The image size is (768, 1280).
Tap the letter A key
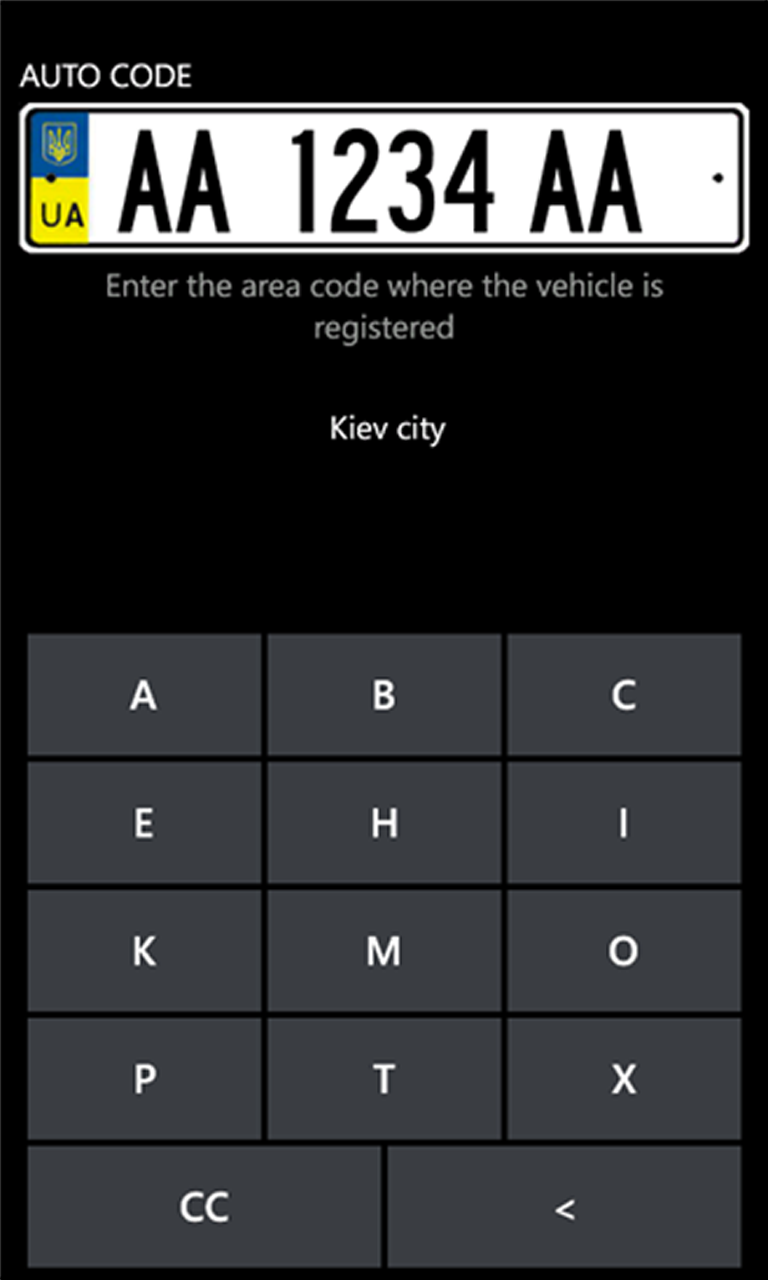coord(144,694)
